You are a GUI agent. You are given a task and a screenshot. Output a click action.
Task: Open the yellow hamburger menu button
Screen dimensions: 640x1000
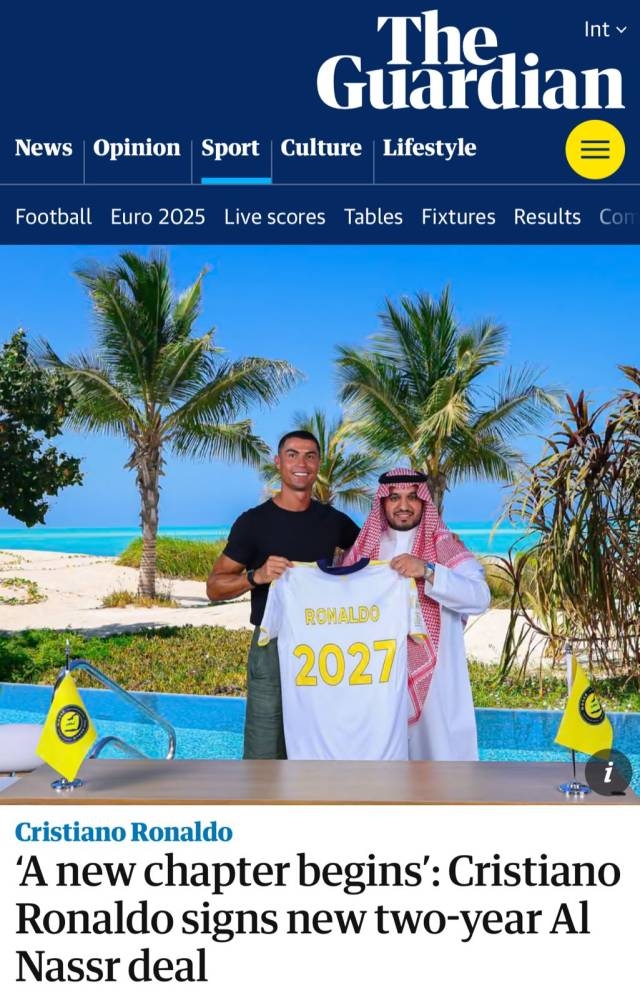tap(595, 150)
